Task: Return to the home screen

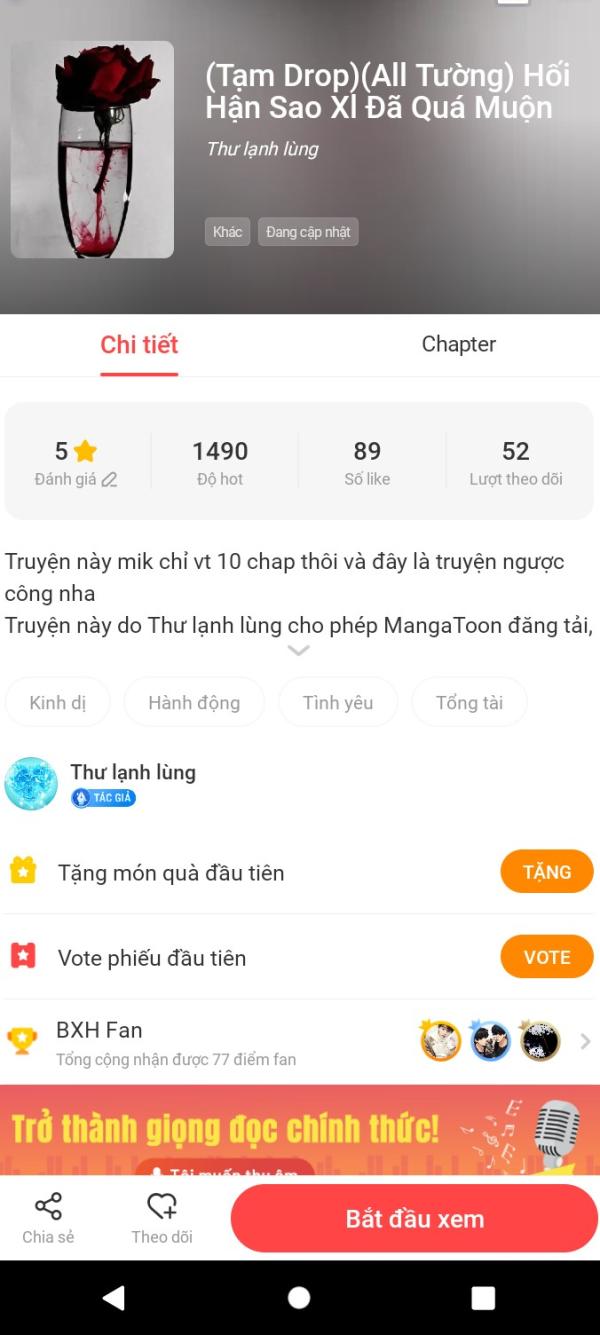Action: tap(299, 1298)
